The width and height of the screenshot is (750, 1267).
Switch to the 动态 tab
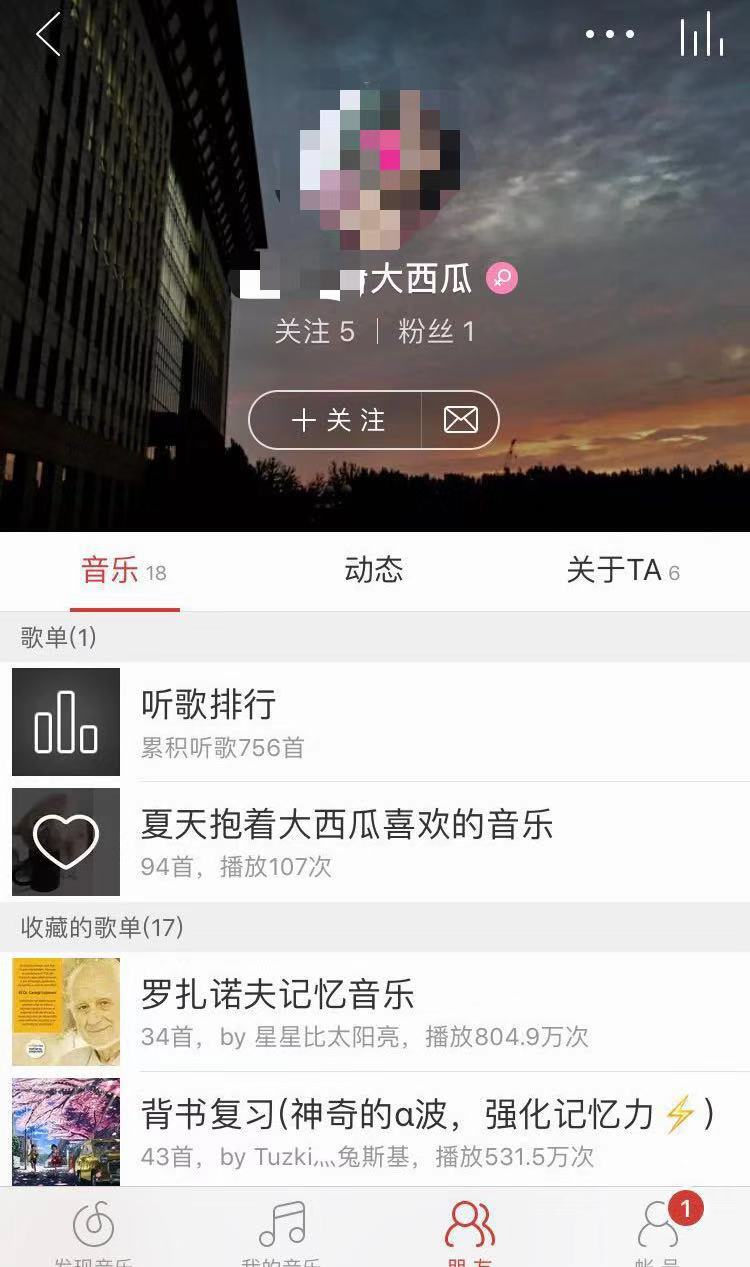click(374, 571)
